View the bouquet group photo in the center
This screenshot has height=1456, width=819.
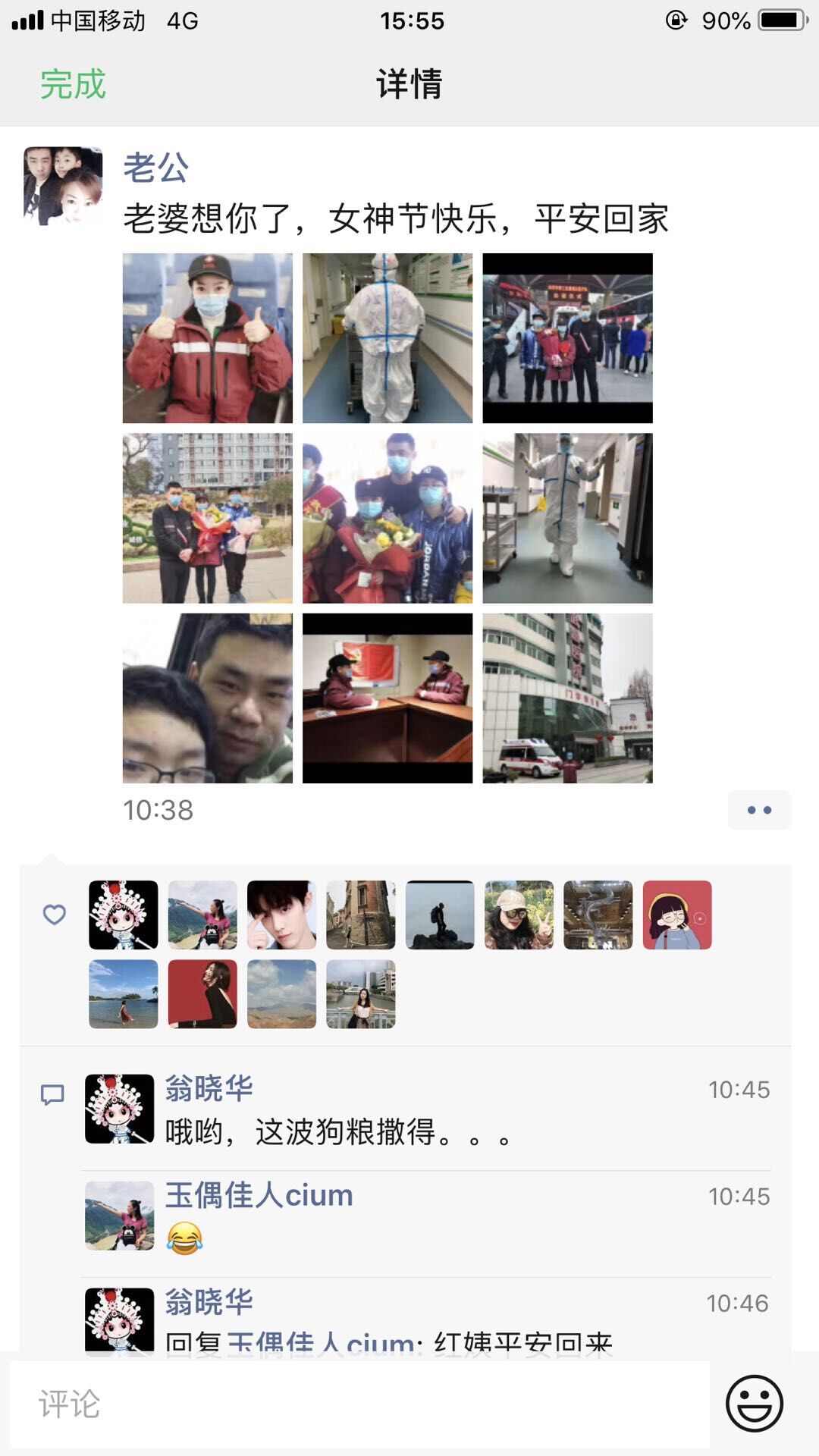tap(387, 518)
